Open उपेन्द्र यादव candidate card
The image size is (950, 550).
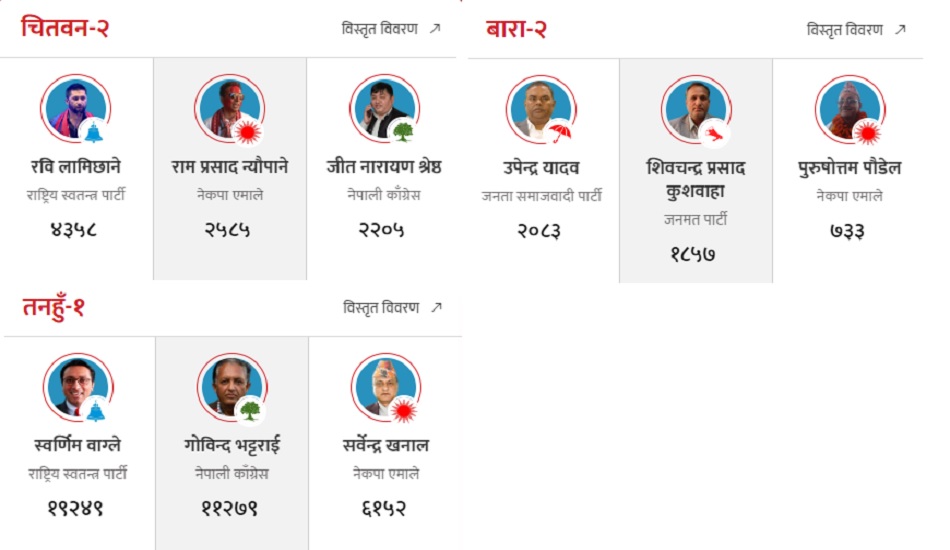542,168
